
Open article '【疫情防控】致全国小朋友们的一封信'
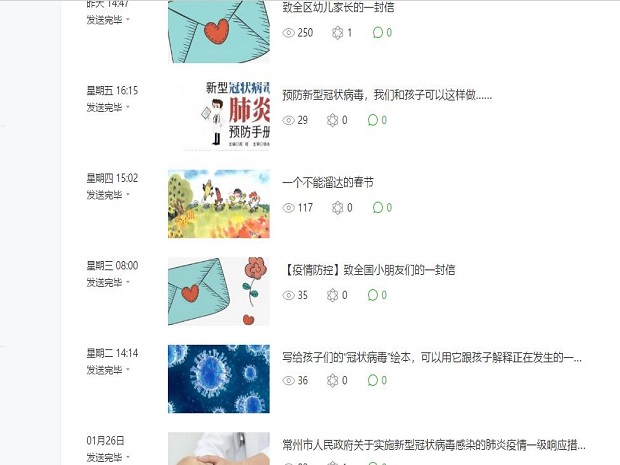[369, 270]
